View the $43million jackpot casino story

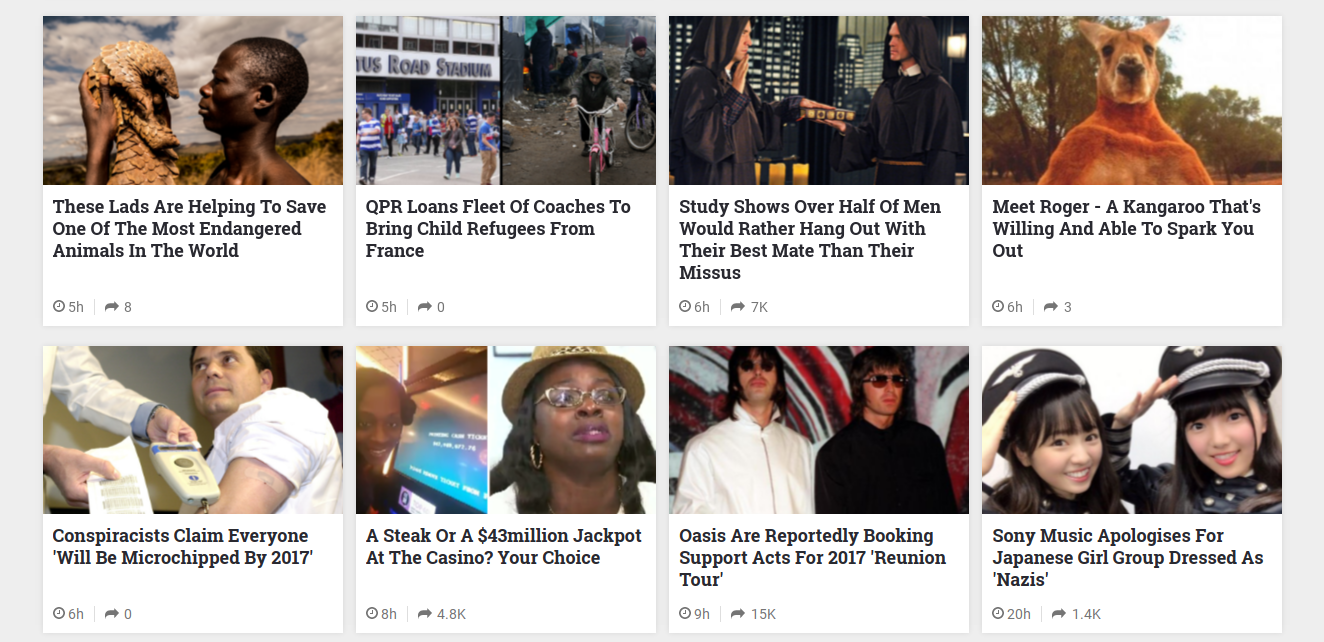coord(503,547)
